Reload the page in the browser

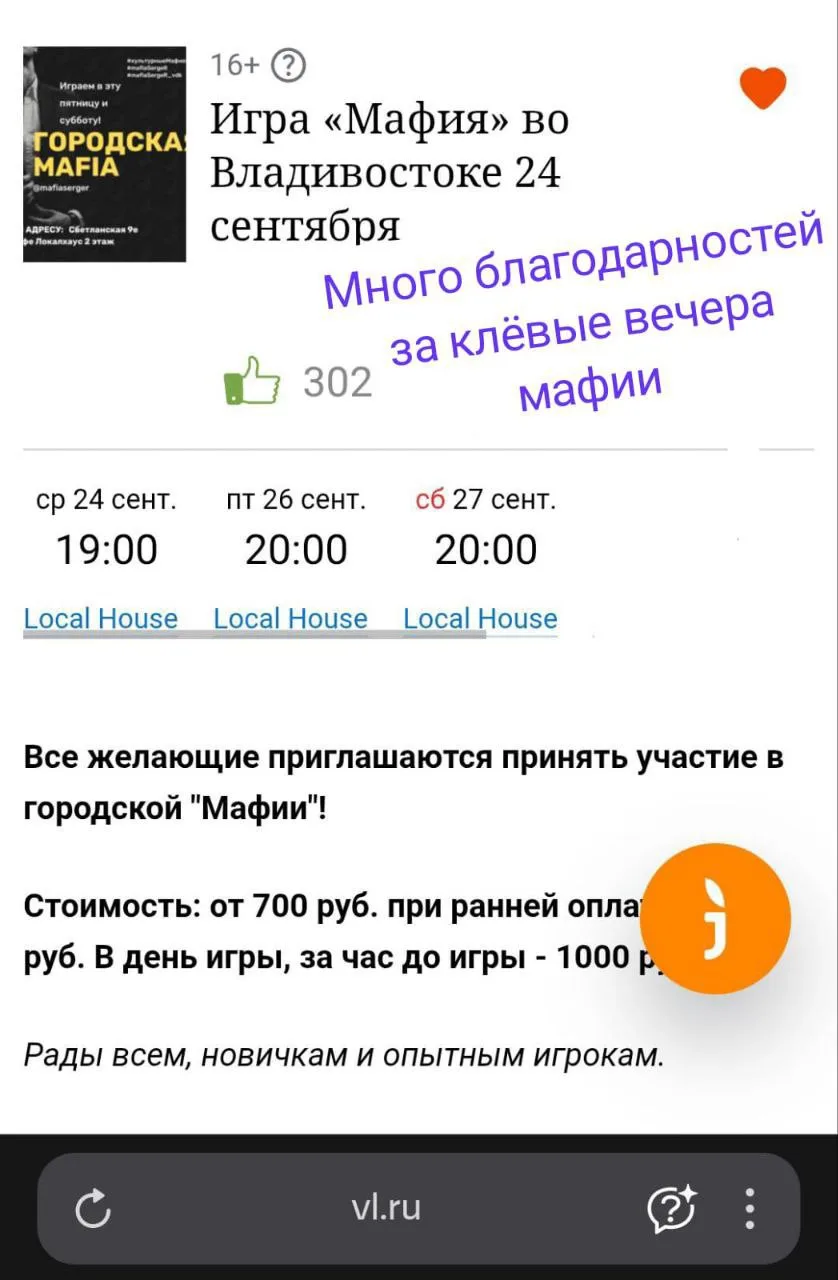pyautogui.click(x=93, y=1209)
